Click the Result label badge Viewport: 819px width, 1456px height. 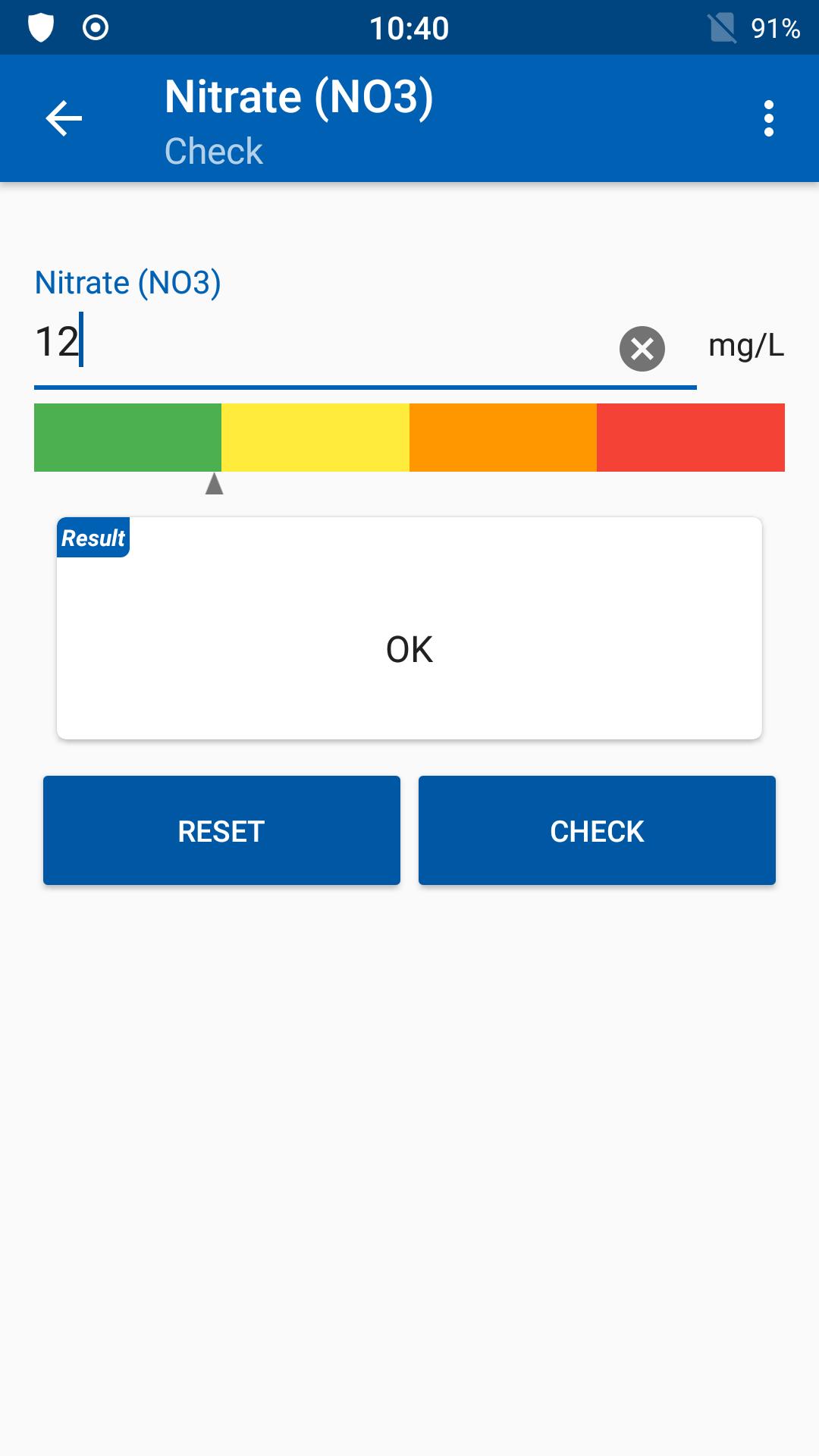93,538
